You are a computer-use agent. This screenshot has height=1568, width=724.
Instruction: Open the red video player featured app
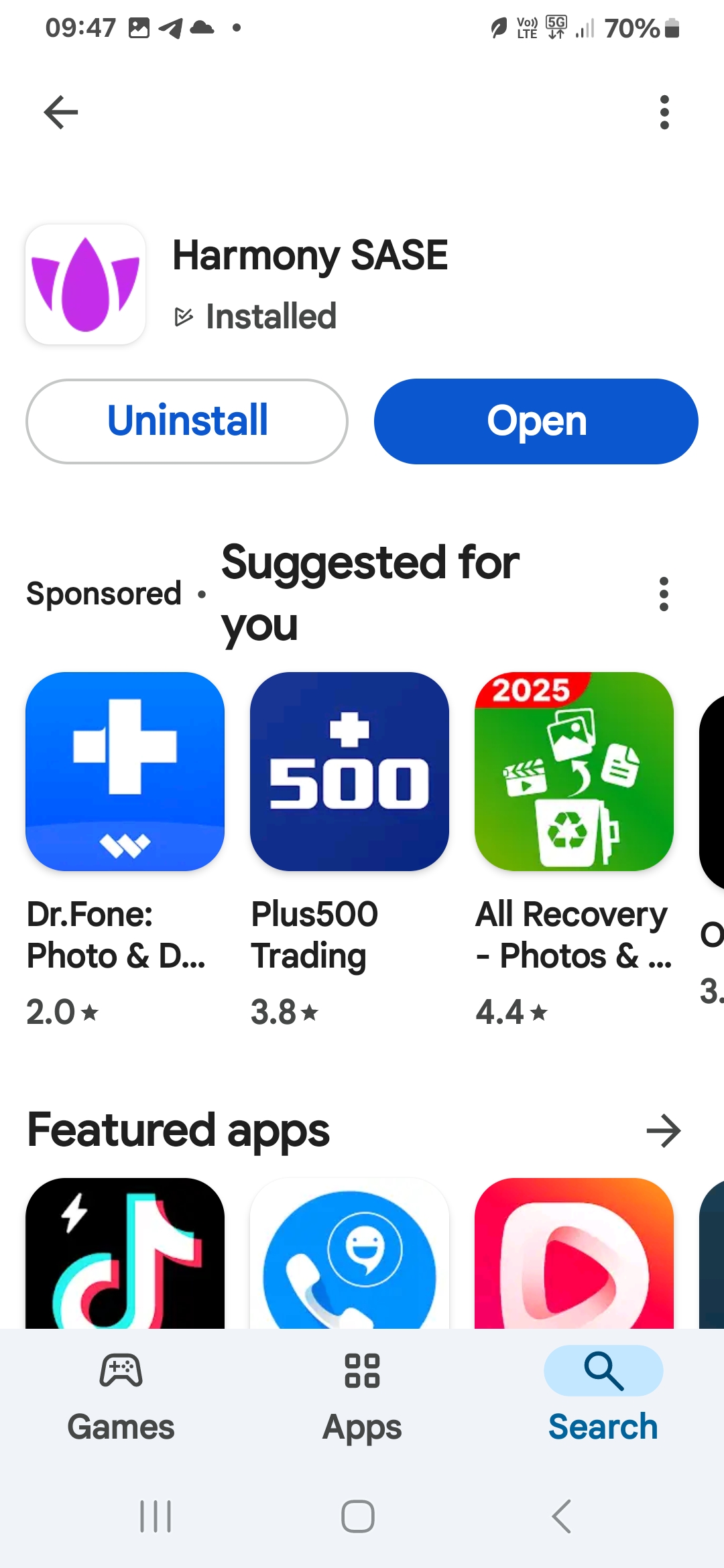(574, 1253)
